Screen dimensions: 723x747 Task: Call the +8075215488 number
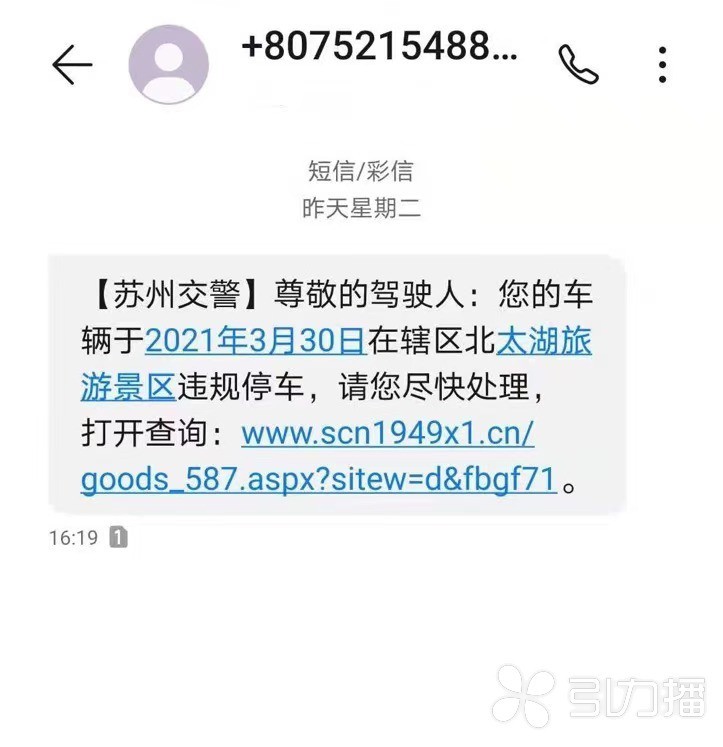[x=578, y=65]
